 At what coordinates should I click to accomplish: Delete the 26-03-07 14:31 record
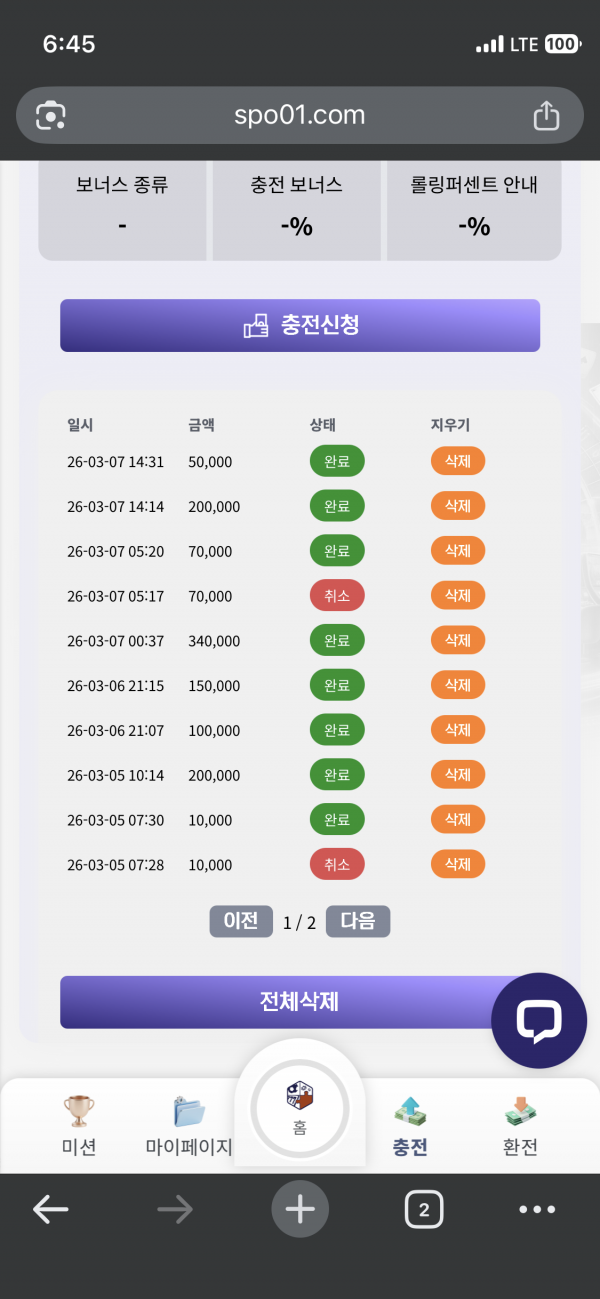pyautogui.click(x=457, y=461)
